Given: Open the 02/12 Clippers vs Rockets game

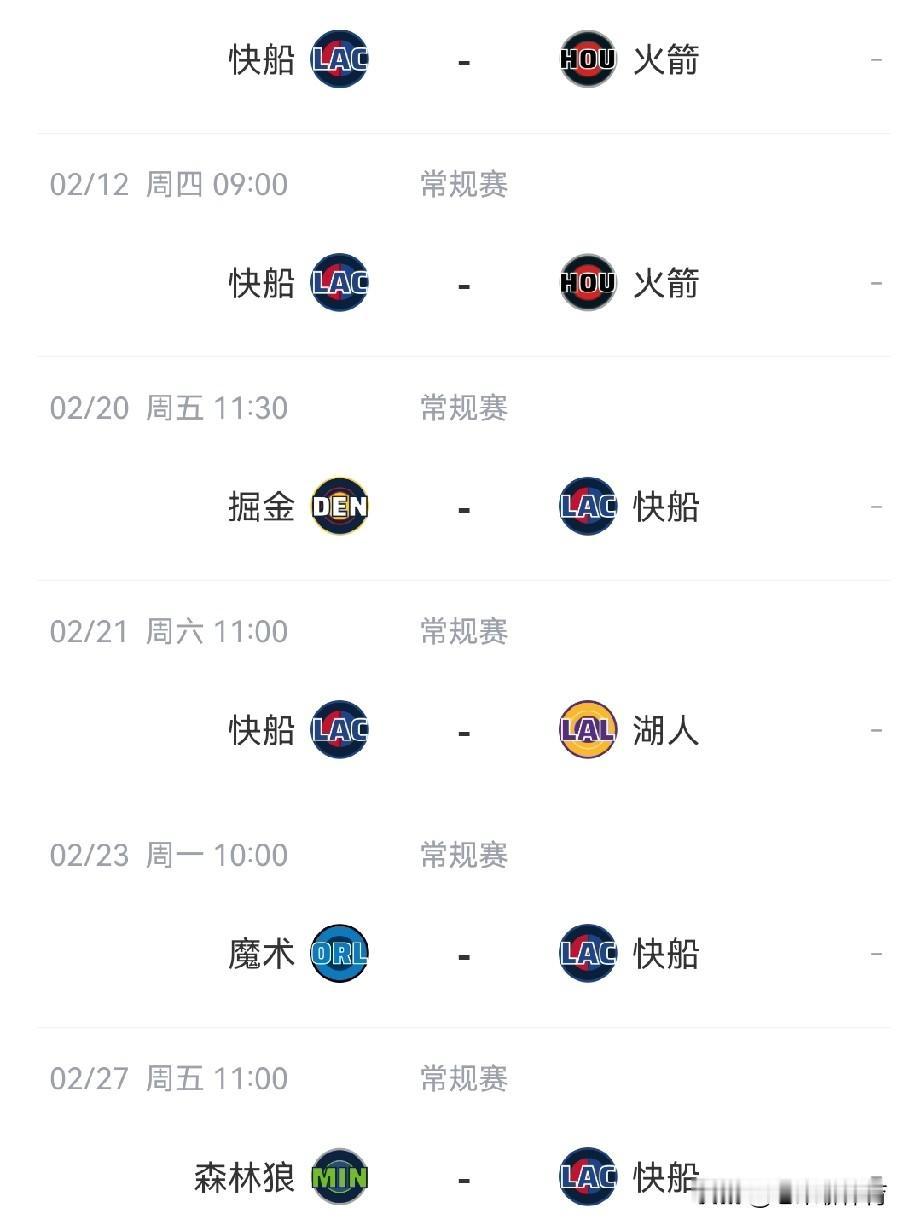Looking at the screenshot, I should point(464,284).
